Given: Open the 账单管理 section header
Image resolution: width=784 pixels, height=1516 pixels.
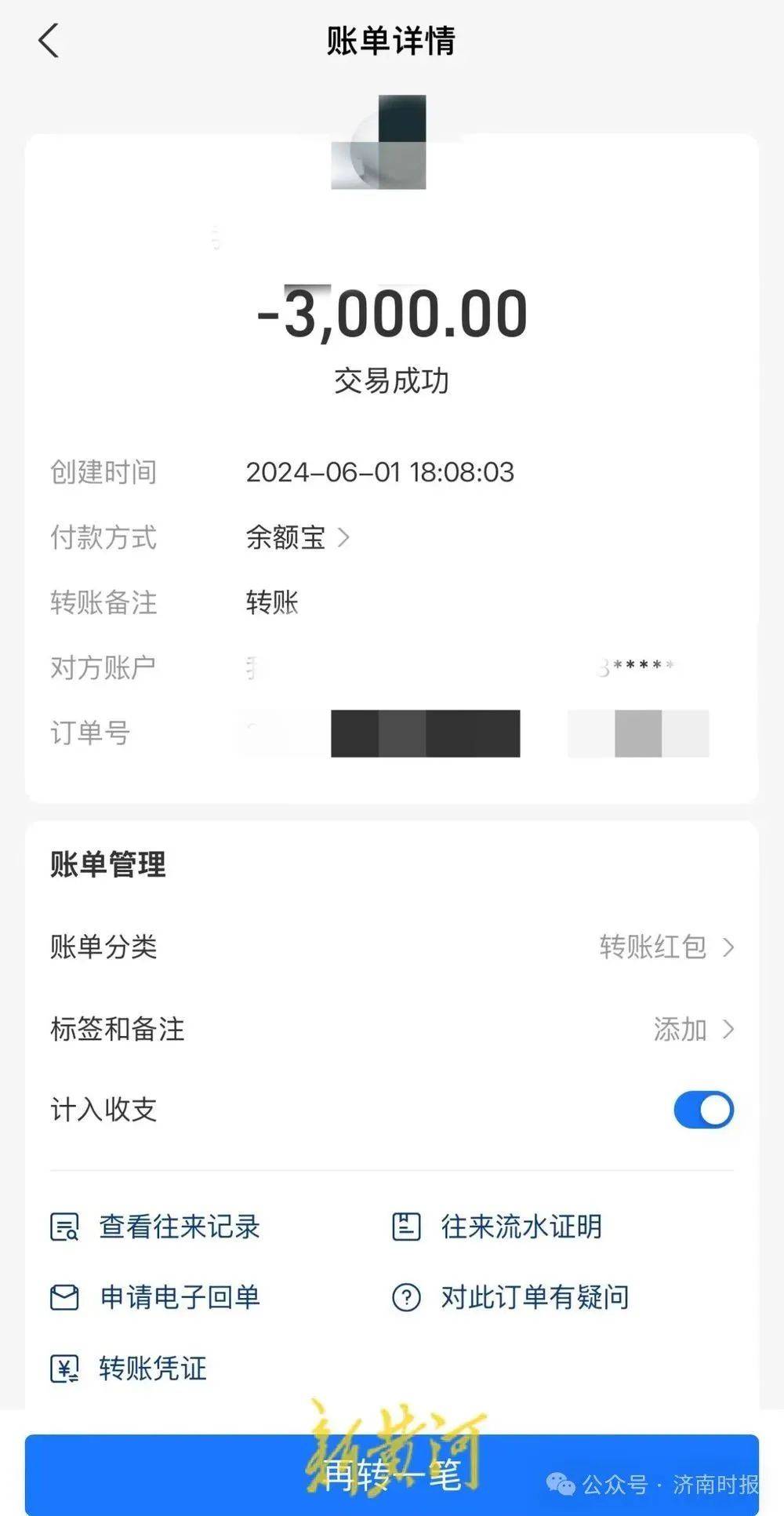Looking at the screenshot, I should 107,865.
